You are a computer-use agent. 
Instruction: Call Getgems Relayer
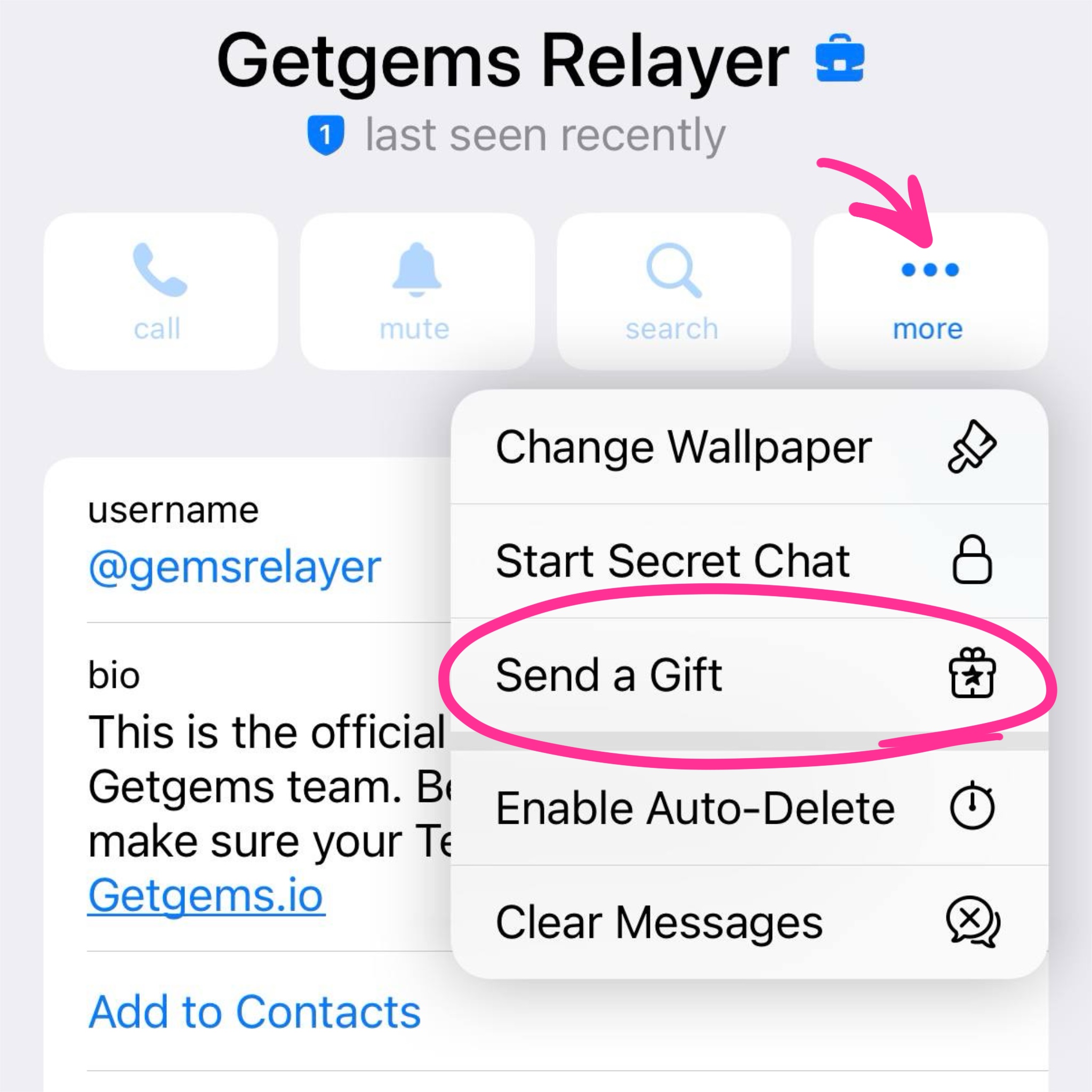160,291
